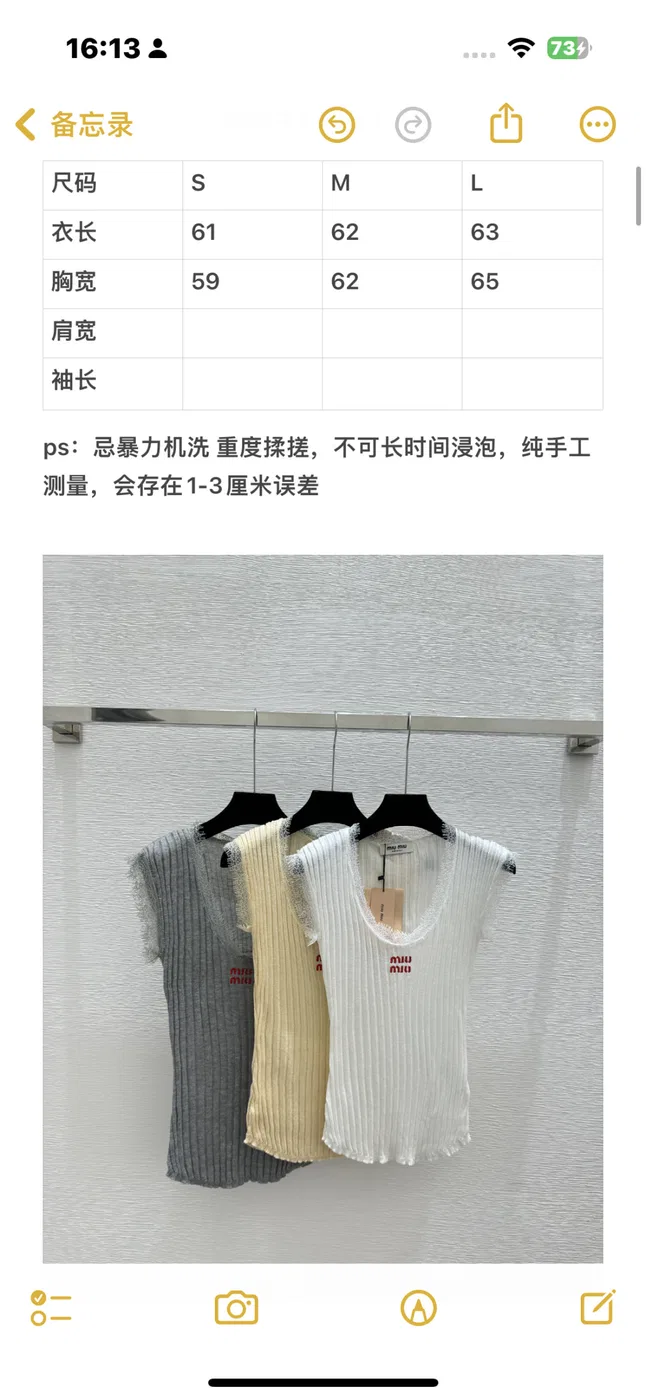Screen dimensions: 646x1400
Task: Add a checklist to the note
Action: pyautogui.click(x=50, y=1307)
